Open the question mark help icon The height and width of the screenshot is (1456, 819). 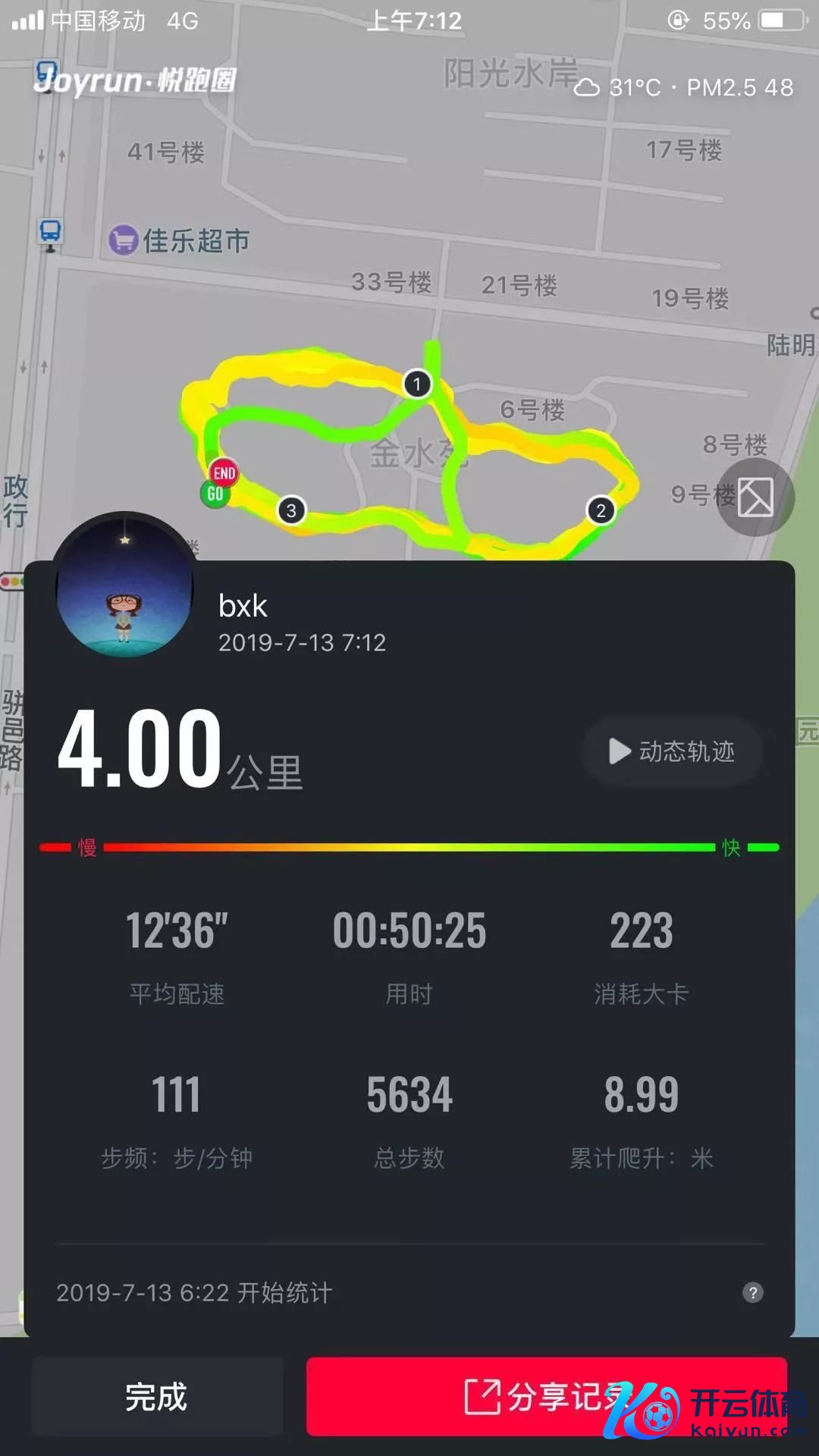(x=752, y=1292)
